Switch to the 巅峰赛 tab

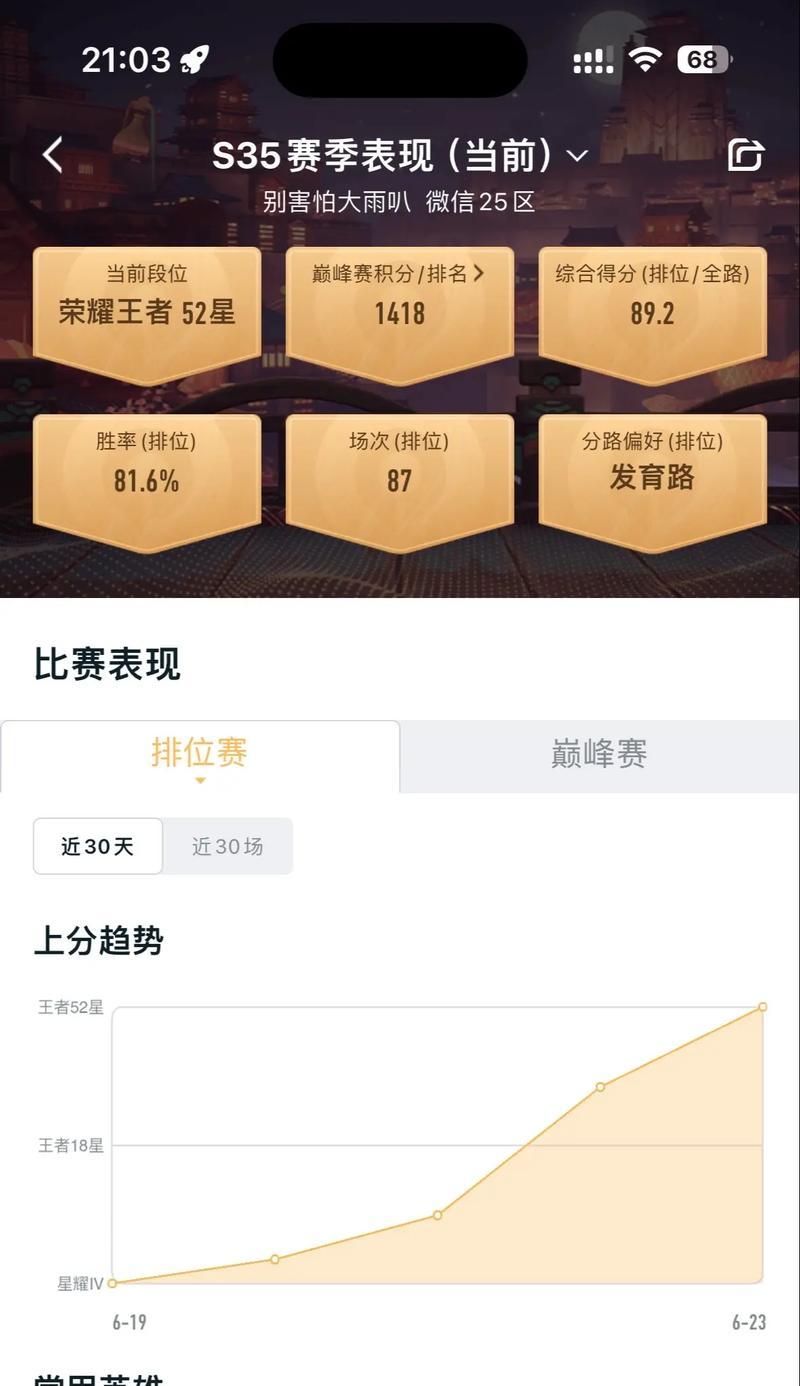point(597,754)
